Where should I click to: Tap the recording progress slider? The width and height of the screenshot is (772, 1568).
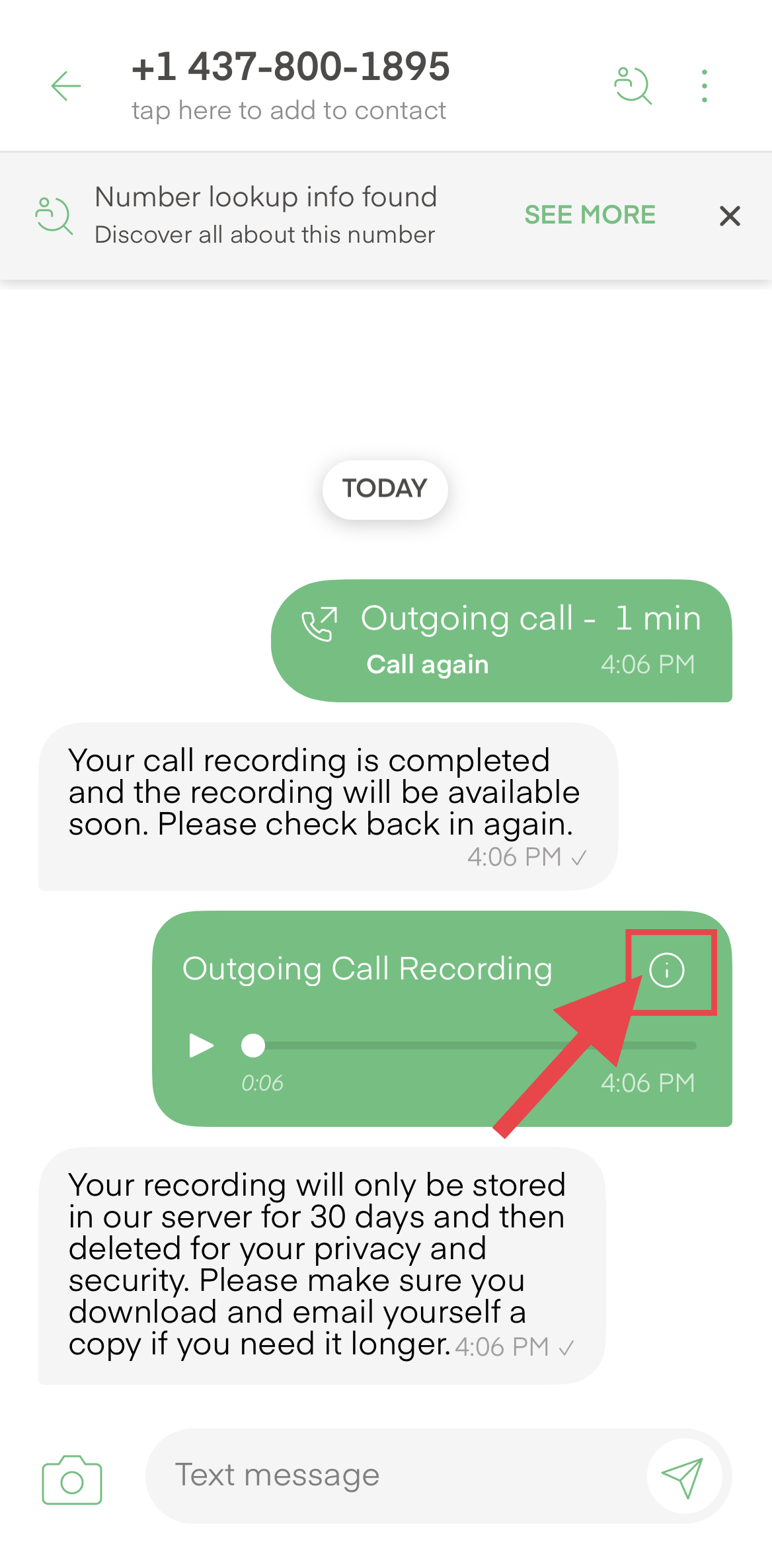click(473, 1046)
